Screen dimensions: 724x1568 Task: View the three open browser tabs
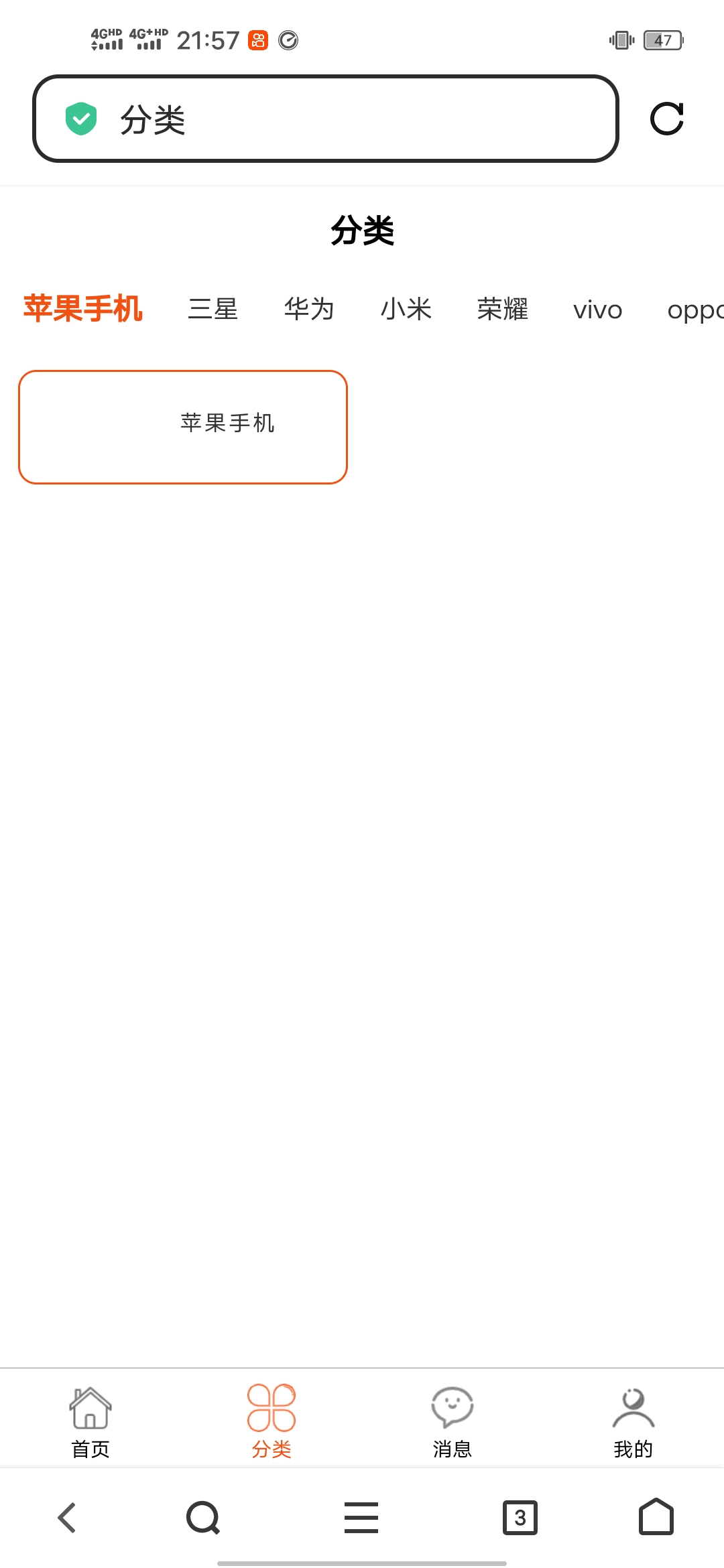520,1518
